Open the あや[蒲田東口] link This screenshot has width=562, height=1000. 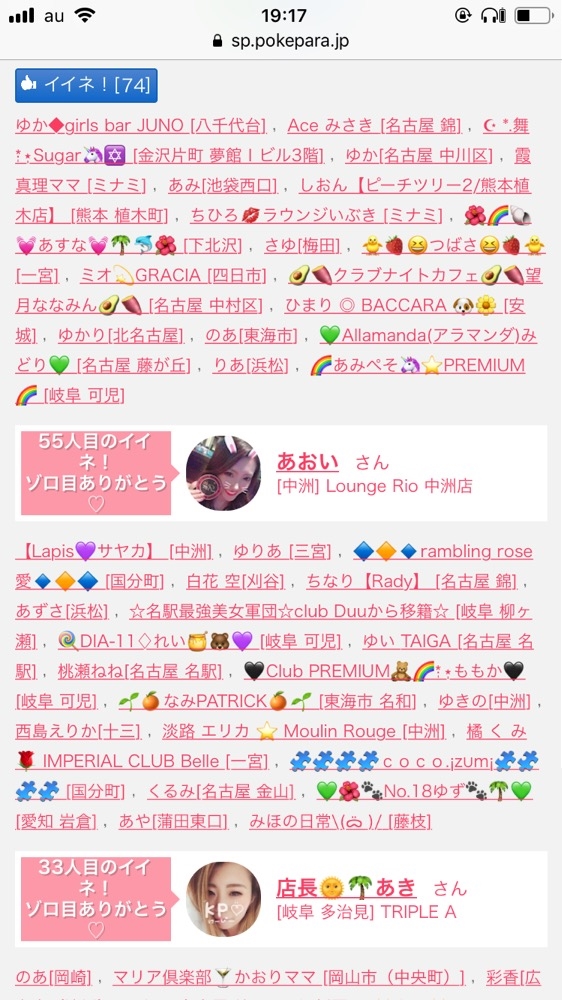click(173, 822)
